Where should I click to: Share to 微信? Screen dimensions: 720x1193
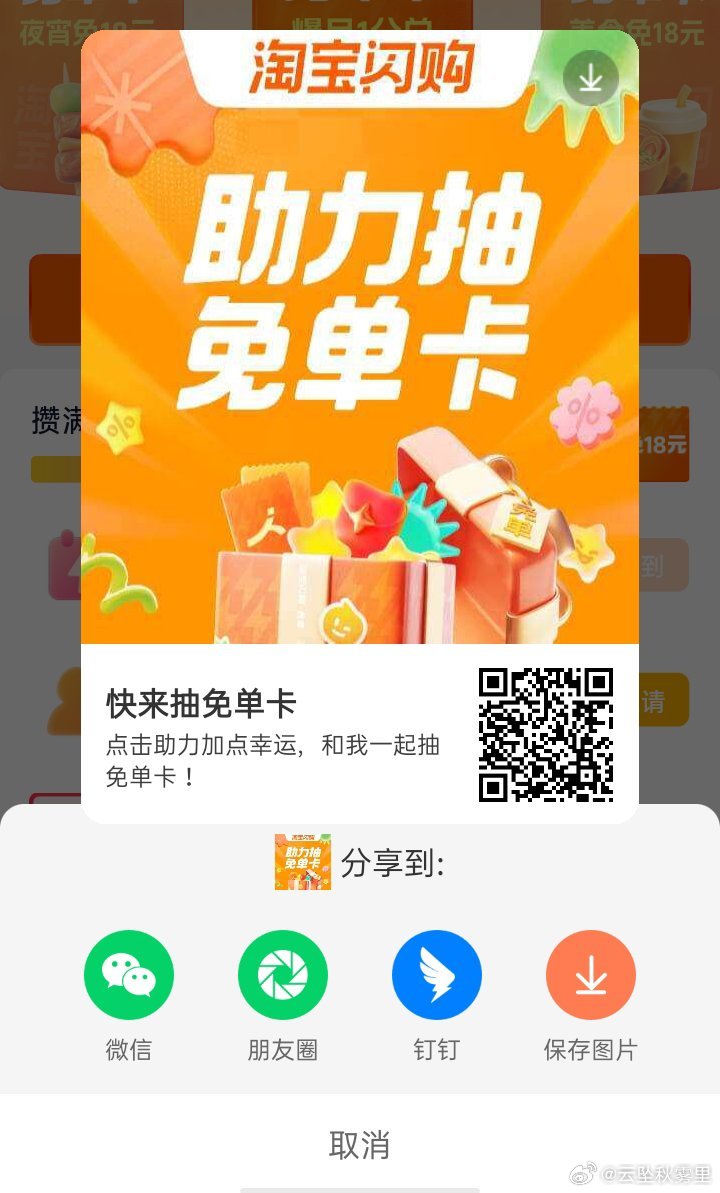[x=129, y=975]
